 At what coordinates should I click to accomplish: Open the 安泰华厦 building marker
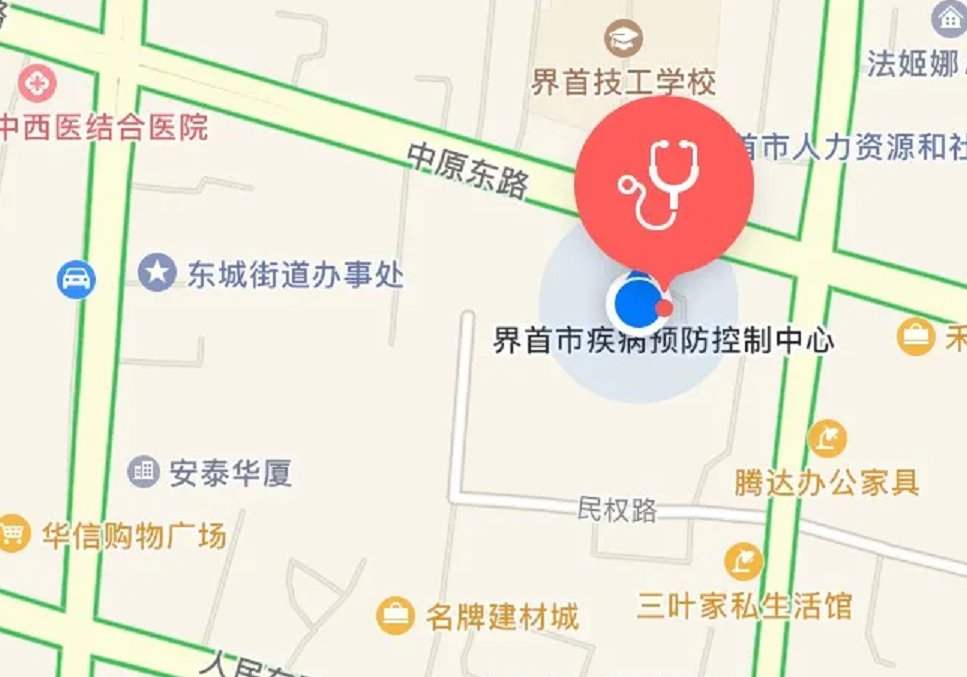click(143, 471)
